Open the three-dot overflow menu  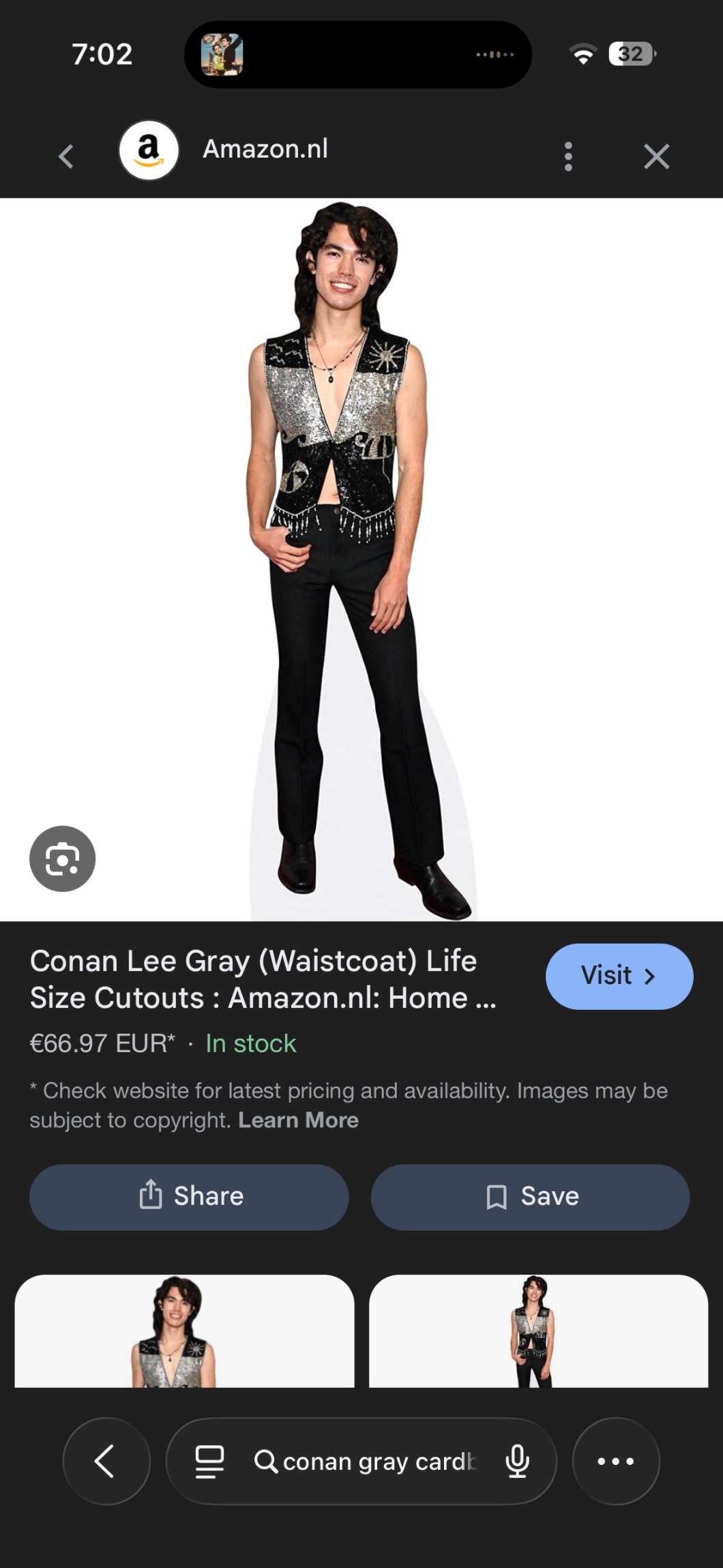tap(568, 156)
